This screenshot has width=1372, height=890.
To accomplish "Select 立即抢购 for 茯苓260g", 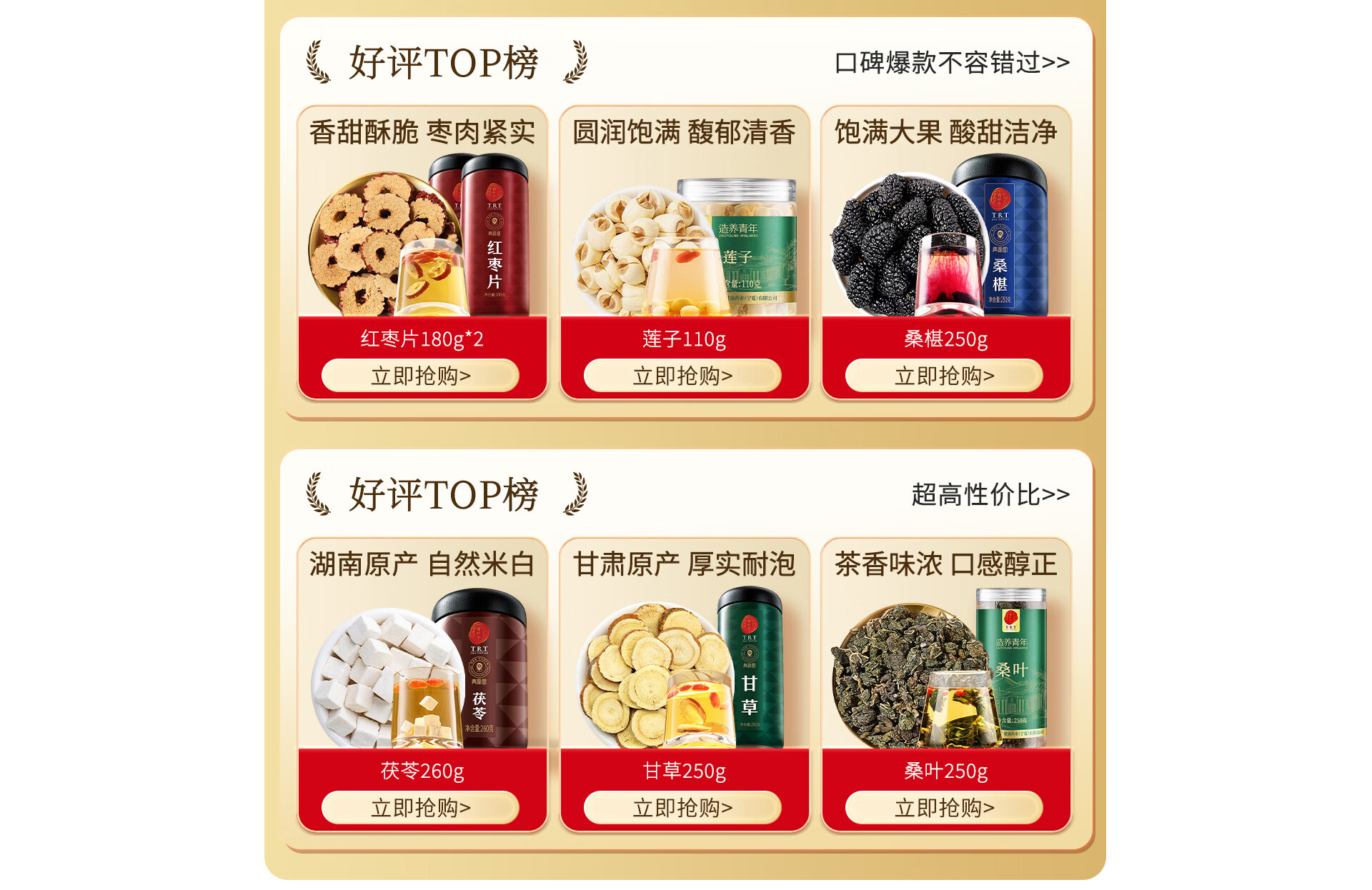I will pyautogui.click(x=420, y=808).
